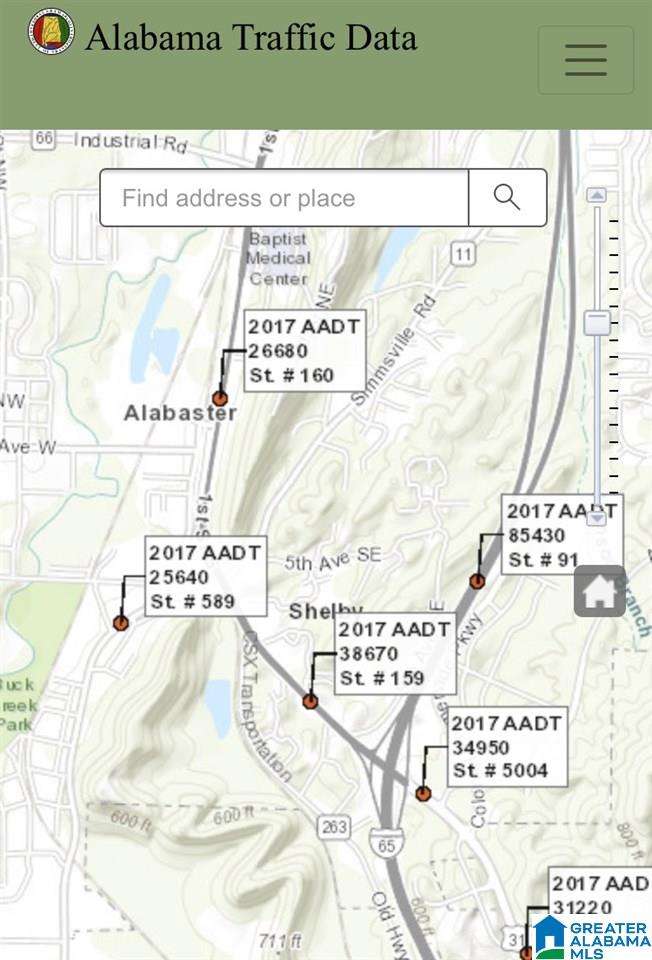
Task: Select the station 91 orange marker
Action: [x=477, y=580]
